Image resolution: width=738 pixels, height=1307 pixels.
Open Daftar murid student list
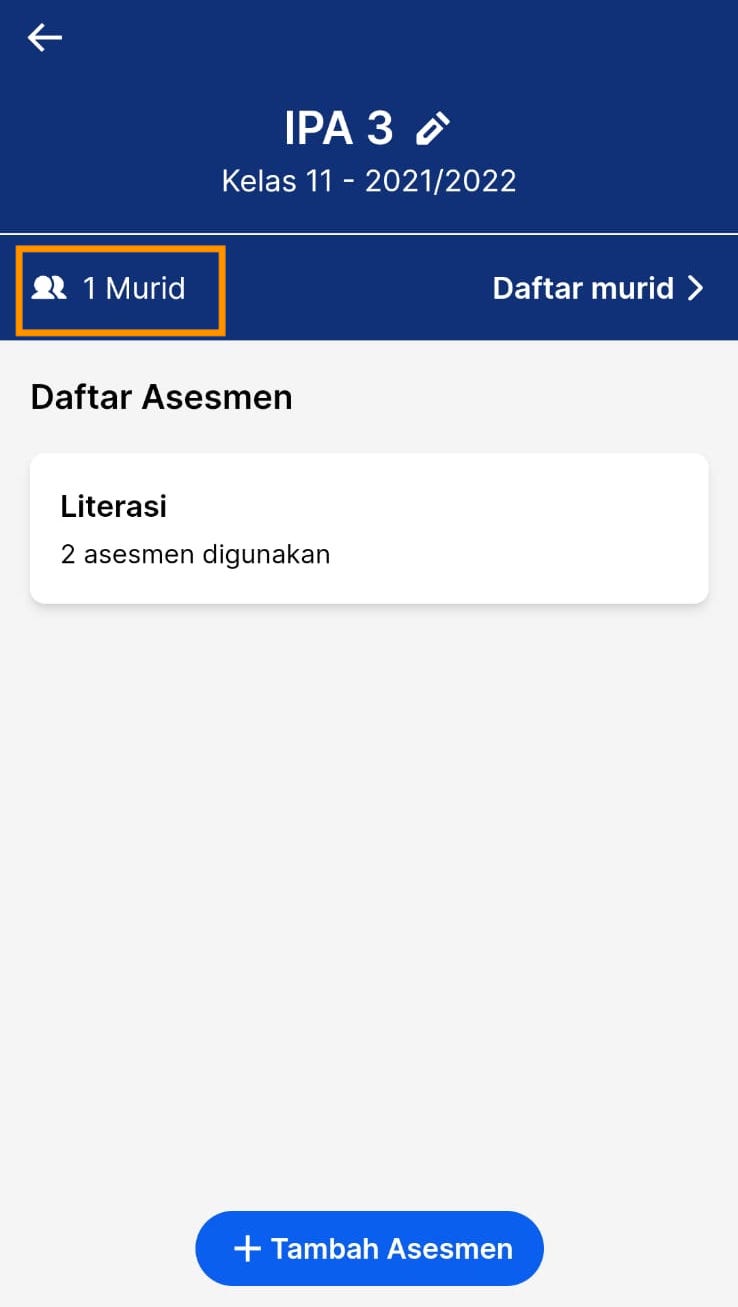[x=598, y=288]
